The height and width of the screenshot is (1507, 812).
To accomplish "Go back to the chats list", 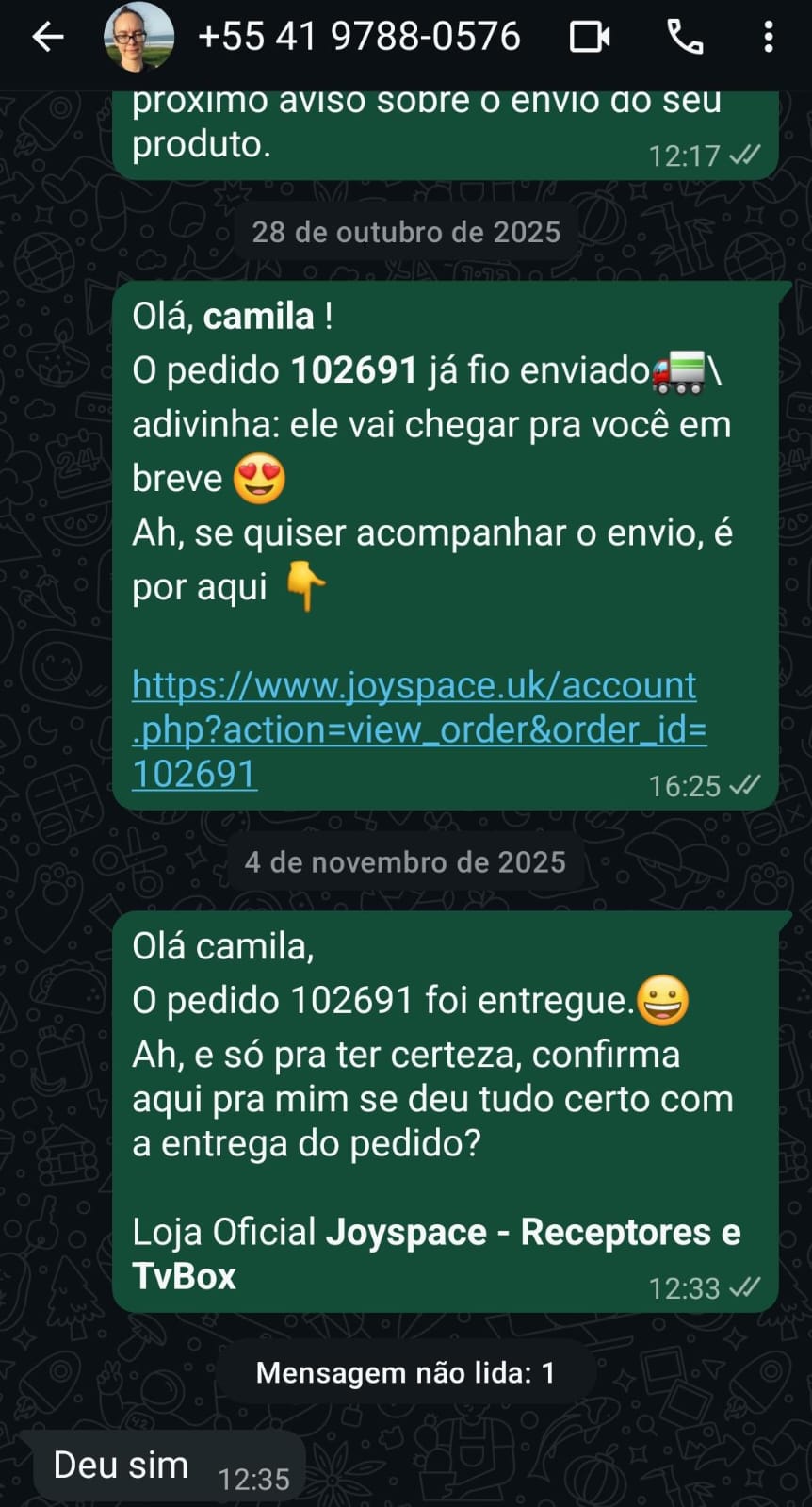I will click(47, 38).
